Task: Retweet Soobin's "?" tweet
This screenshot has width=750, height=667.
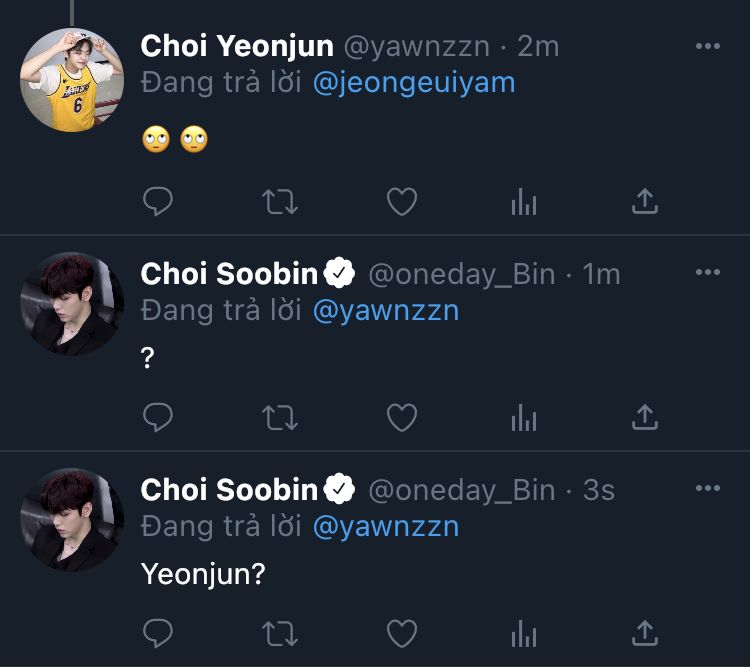Action: click(x=280, y=418)
